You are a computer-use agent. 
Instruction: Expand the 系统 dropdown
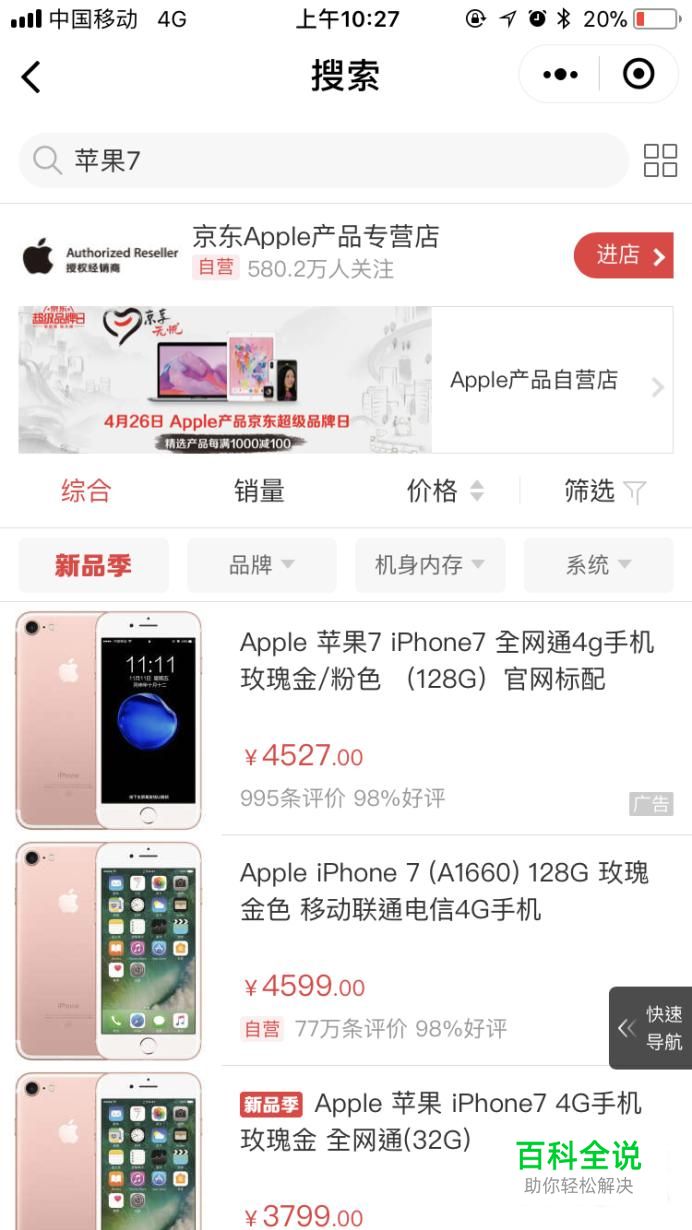click(x=598, y=566)
